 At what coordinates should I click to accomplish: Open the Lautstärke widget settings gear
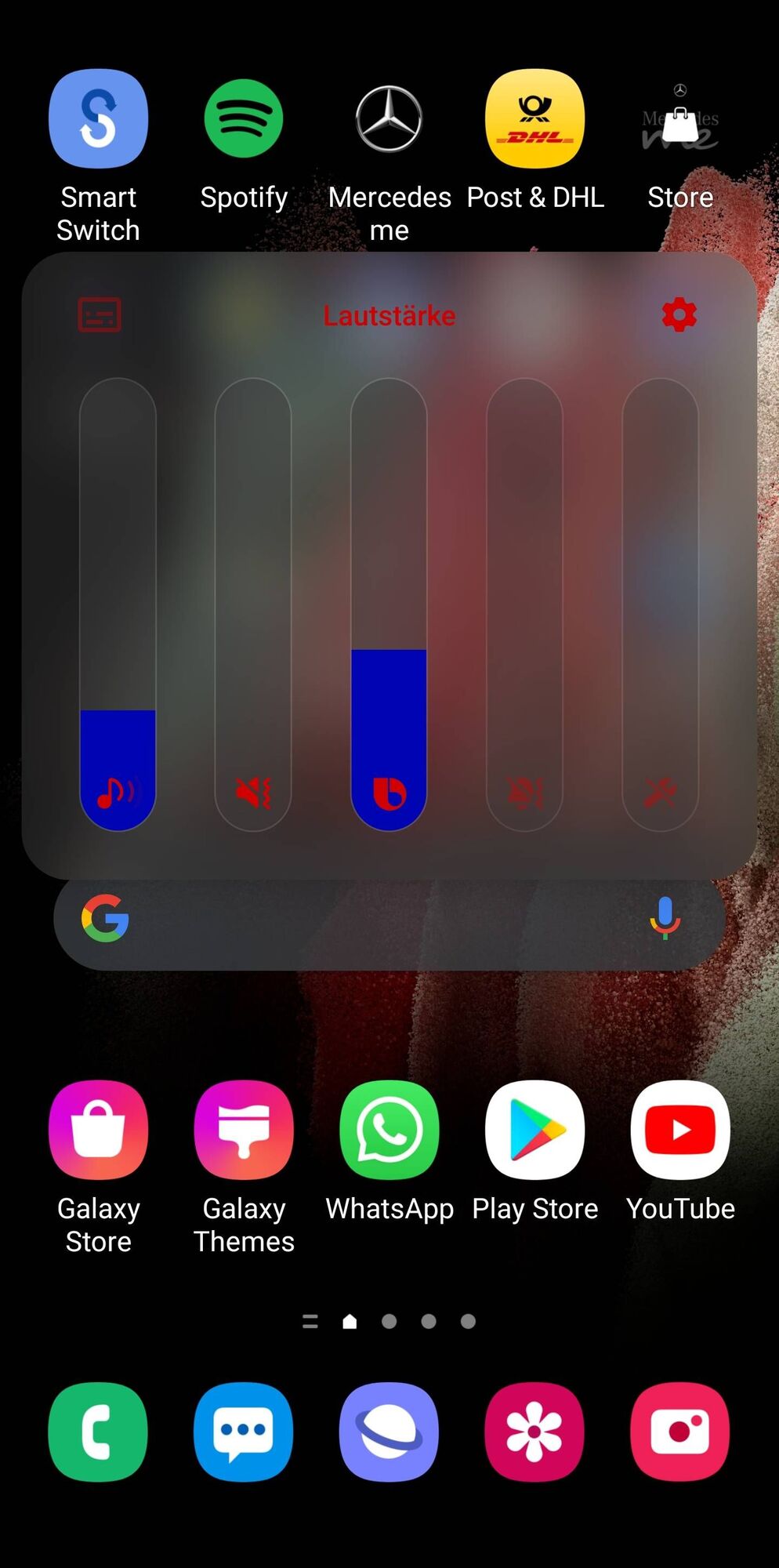click(679, 315)
